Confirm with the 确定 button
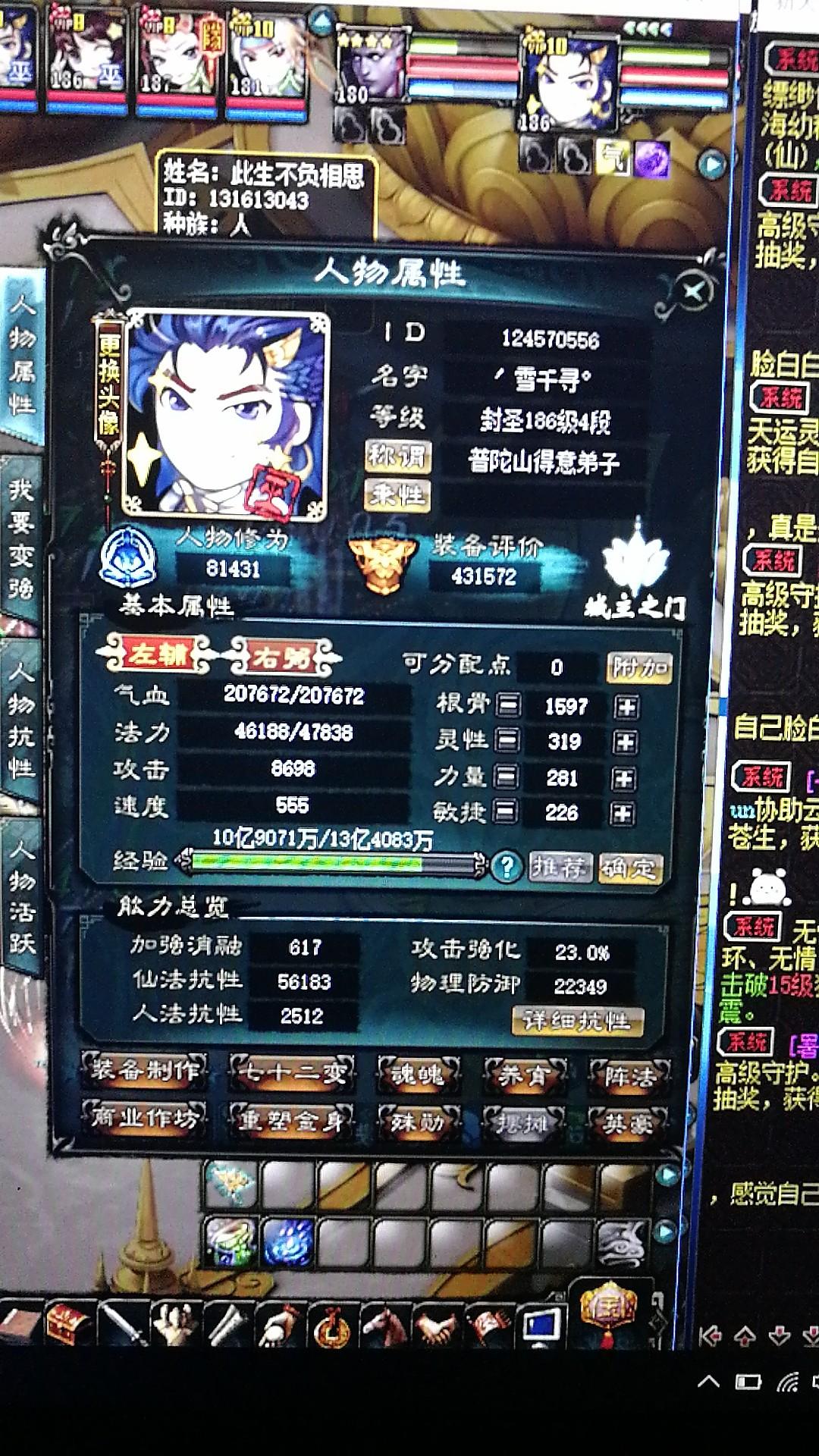The image size is (819, 1456). coord(629,868)
